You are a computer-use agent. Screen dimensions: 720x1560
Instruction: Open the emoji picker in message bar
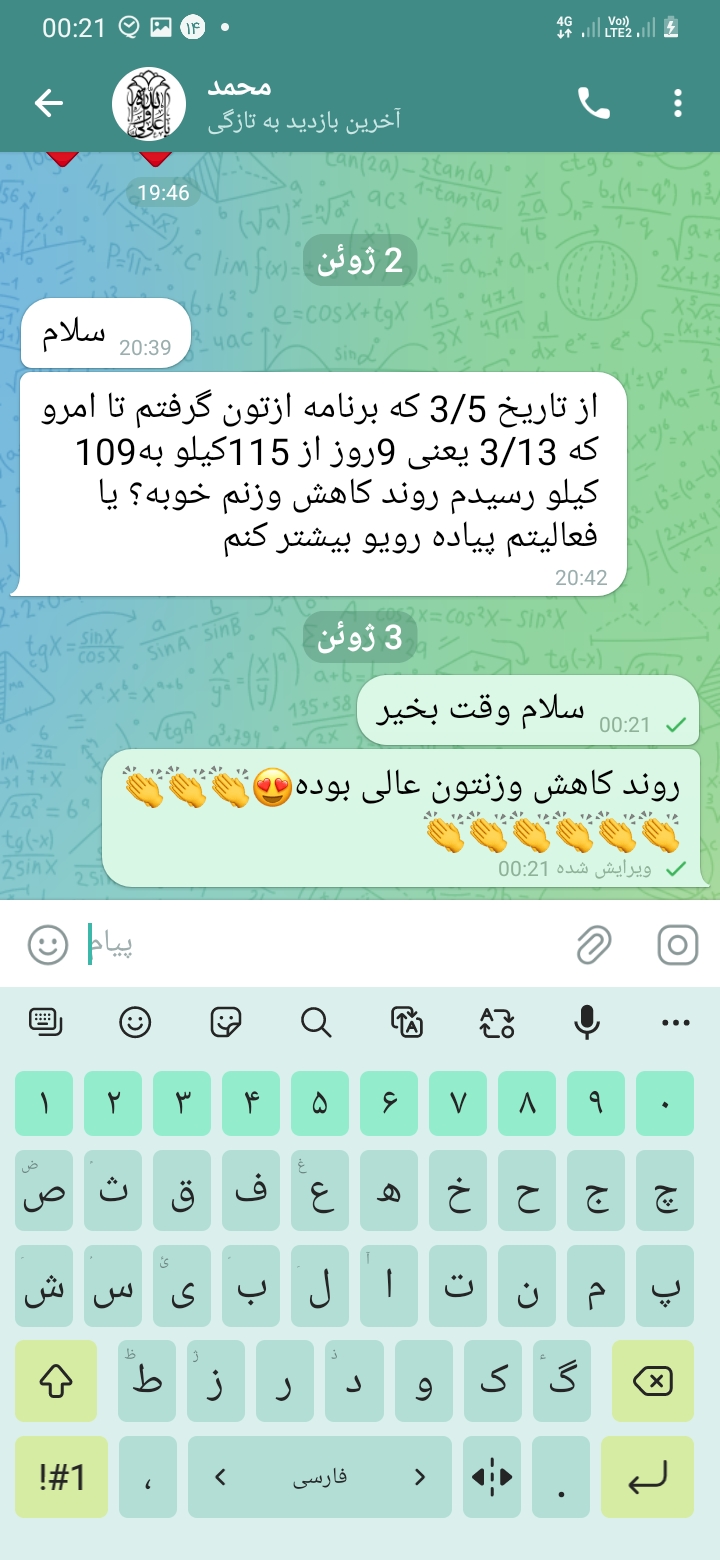(x=47, y=944)
